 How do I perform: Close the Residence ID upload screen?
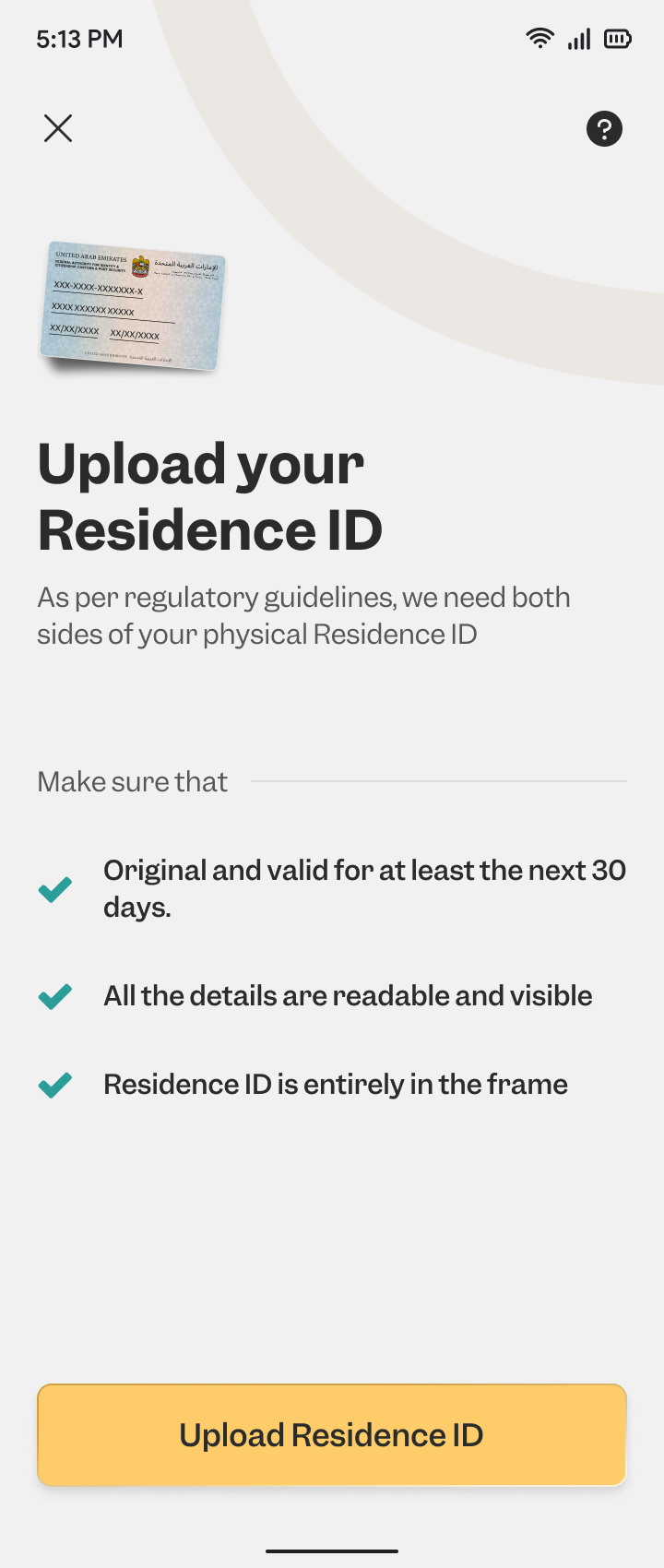[x=58, y=128]
